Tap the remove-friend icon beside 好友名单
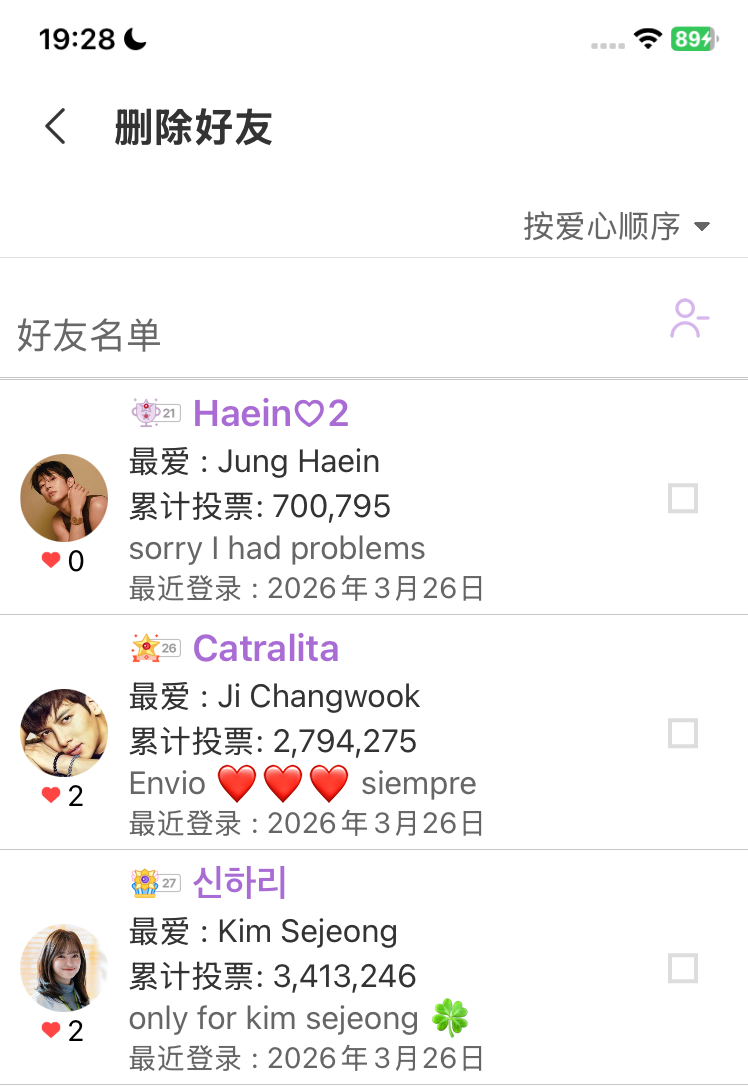 coord(689,319)
